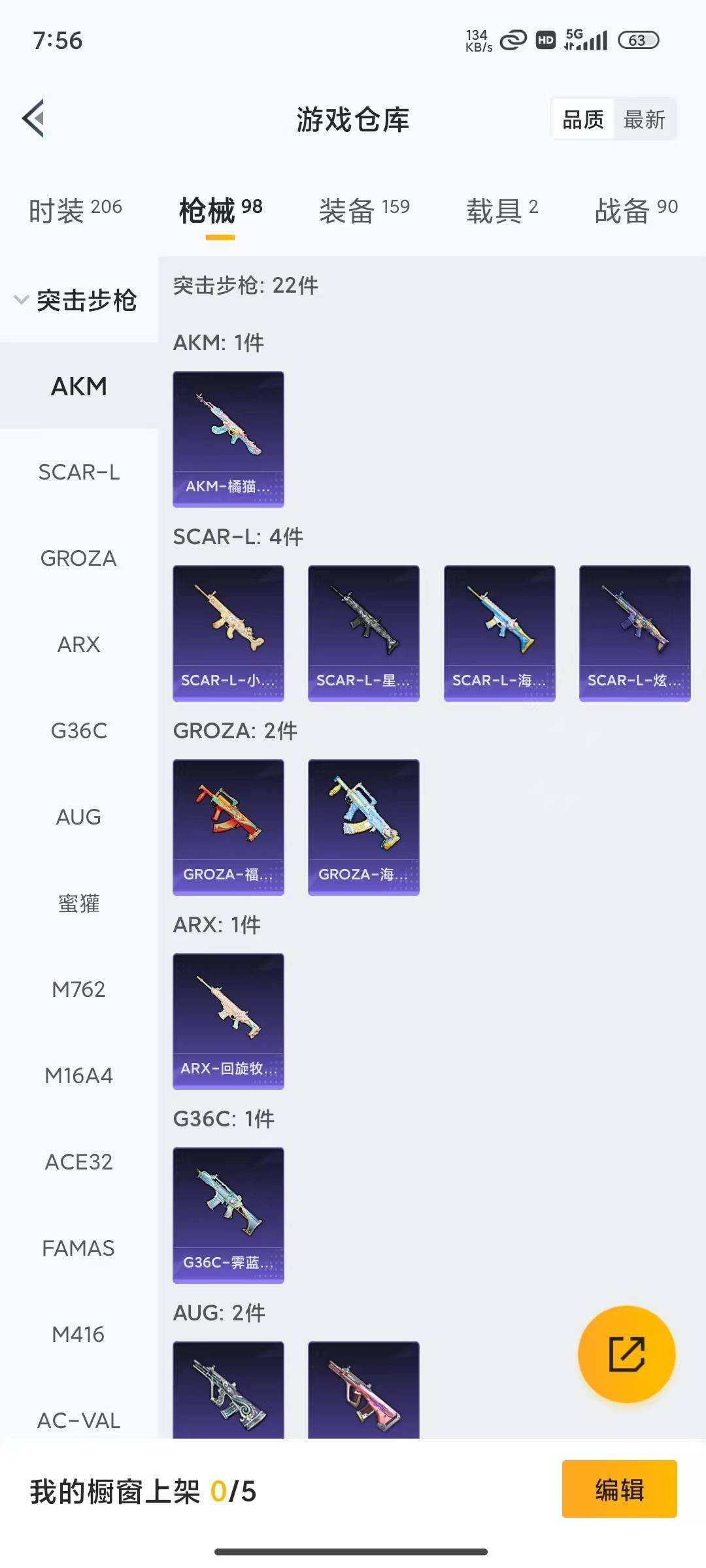View the ARX-回旋牧 skin
This screenshot has width=706, height=1568.
pyautogui.click(x=228, y=1021)
